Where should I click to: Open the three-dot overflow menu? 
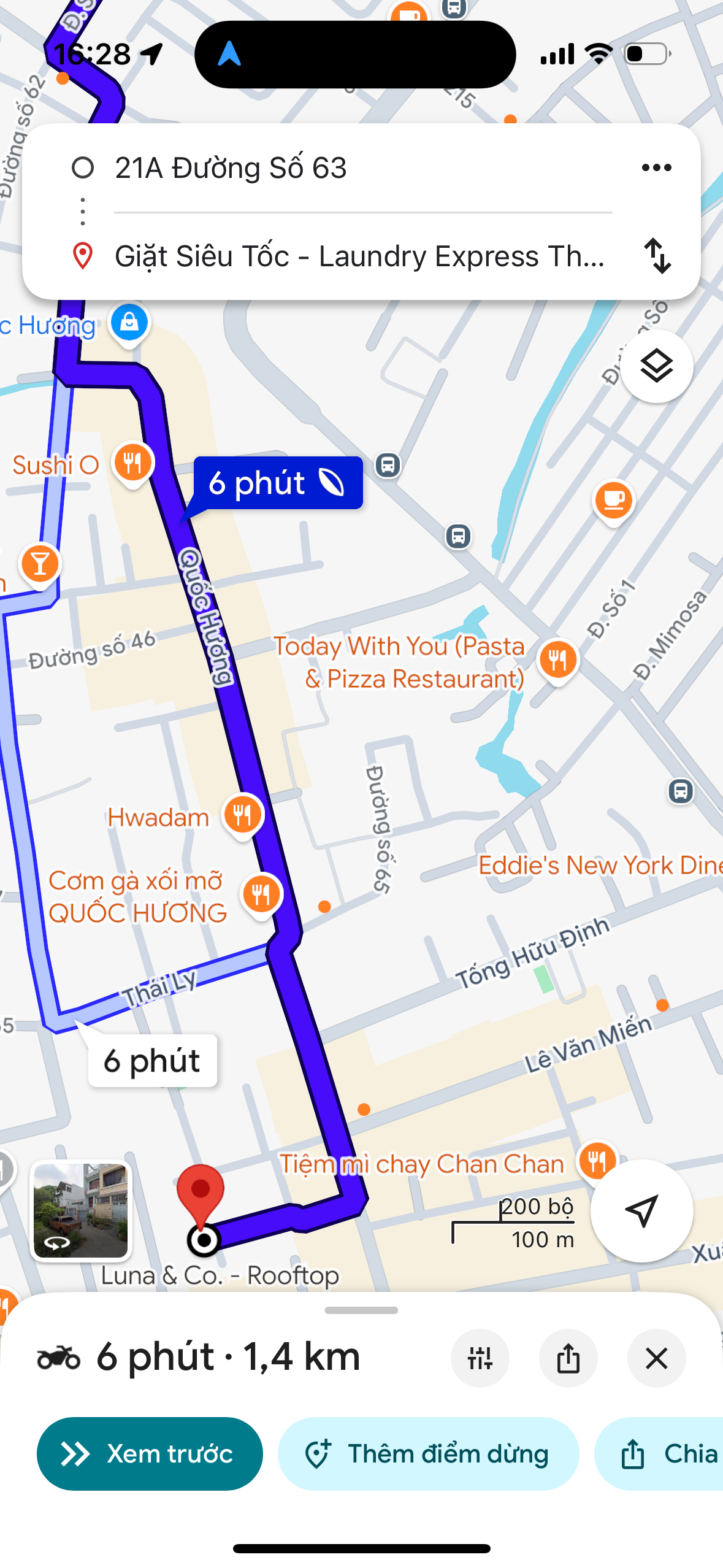656,167
